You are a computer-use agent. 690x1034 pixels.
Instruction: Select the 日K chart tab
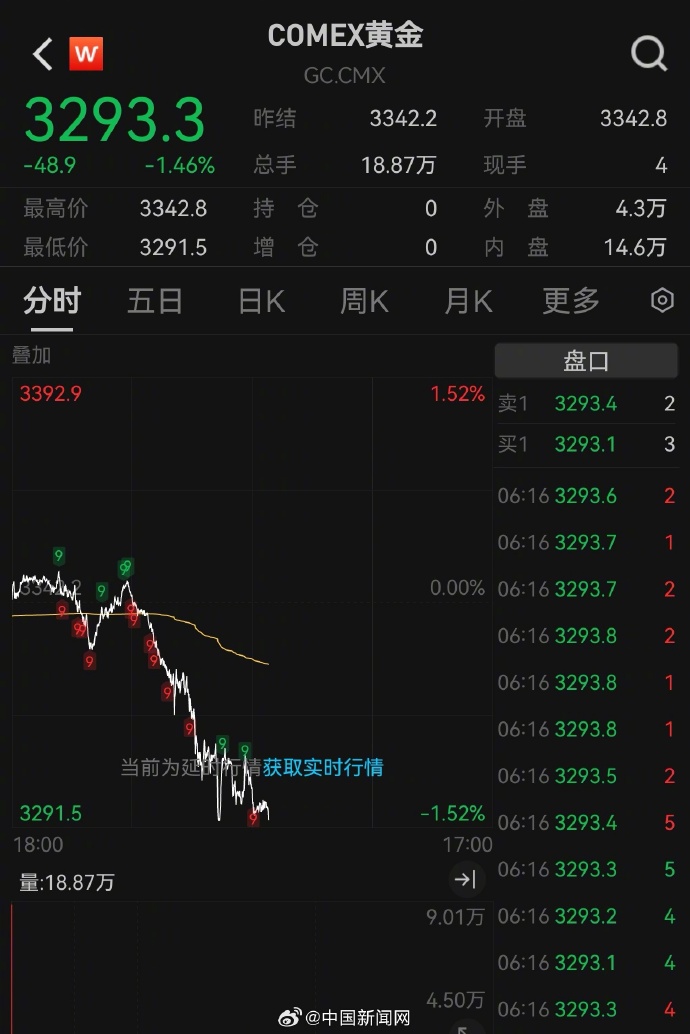(x=261, y=300)
